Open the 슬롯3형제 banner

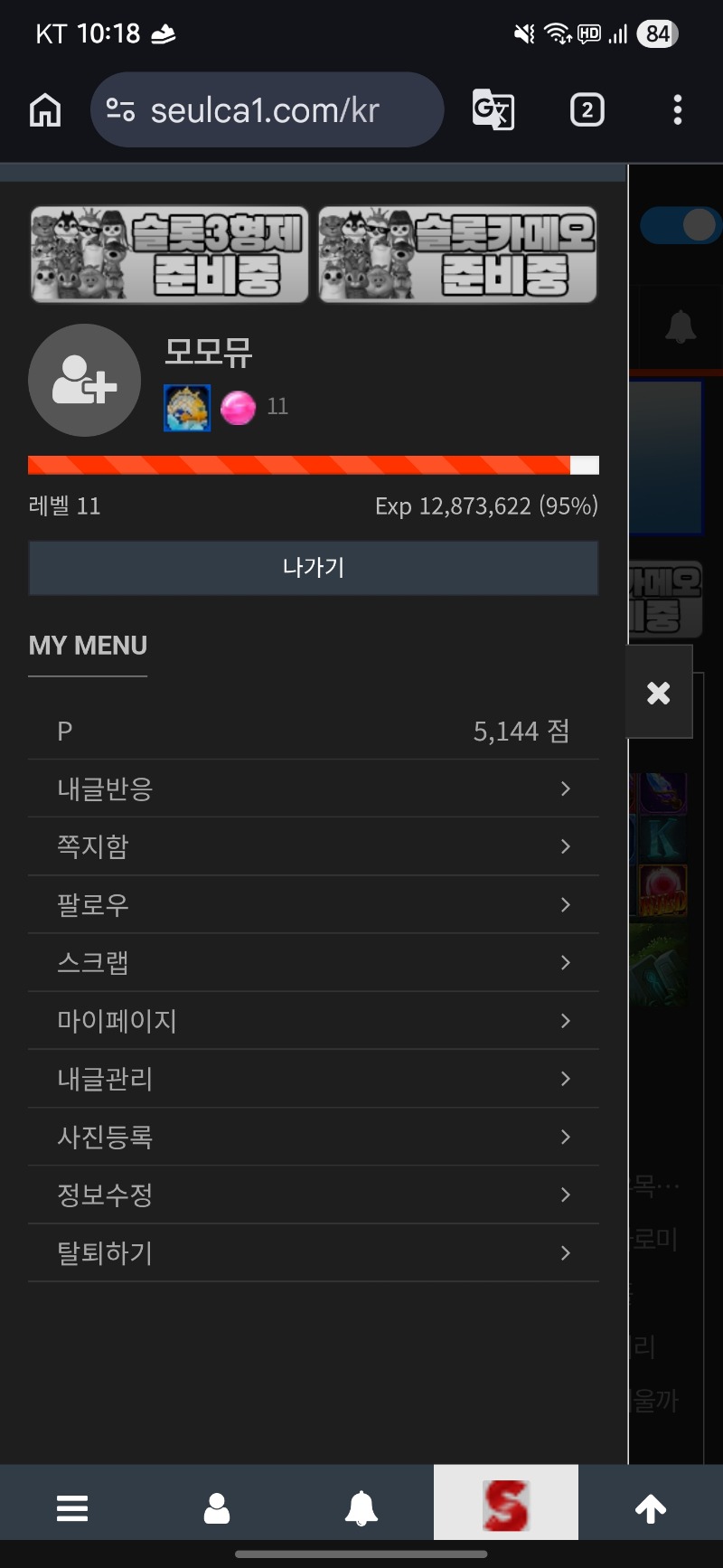[x=169, y=254]
